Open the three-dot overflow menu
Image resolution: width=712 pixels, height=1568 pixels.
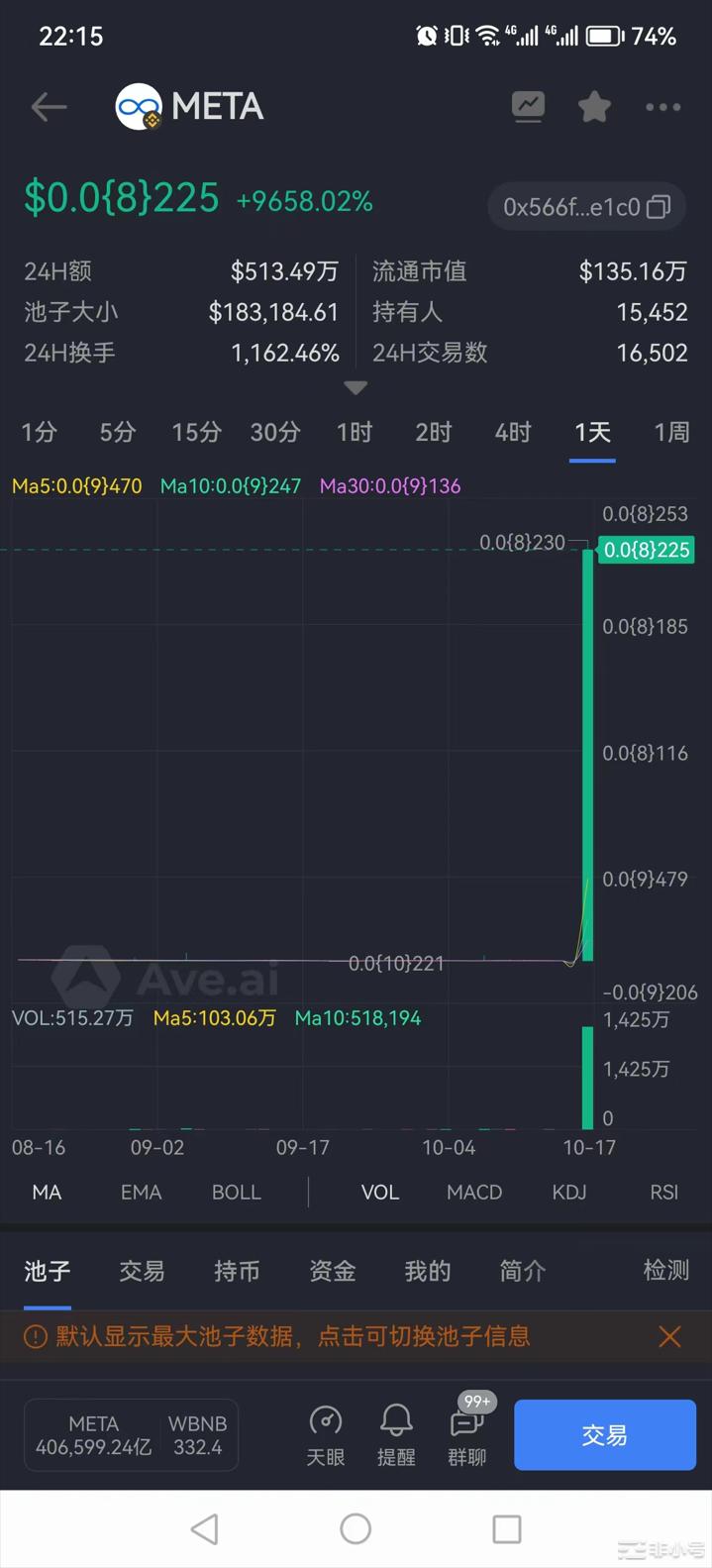point(662,107)
